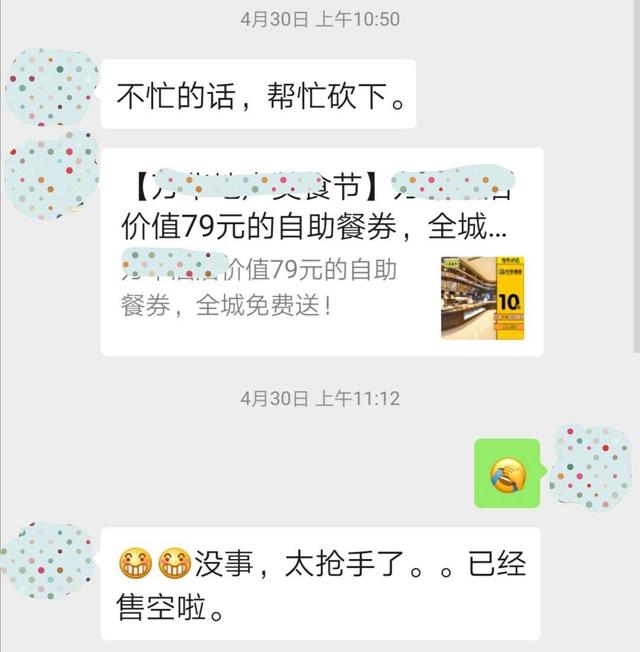The height and width of the screenshot is (652, 640).
Task: Open the shared 79元自助餐券 link card
Action: (321, 252)
